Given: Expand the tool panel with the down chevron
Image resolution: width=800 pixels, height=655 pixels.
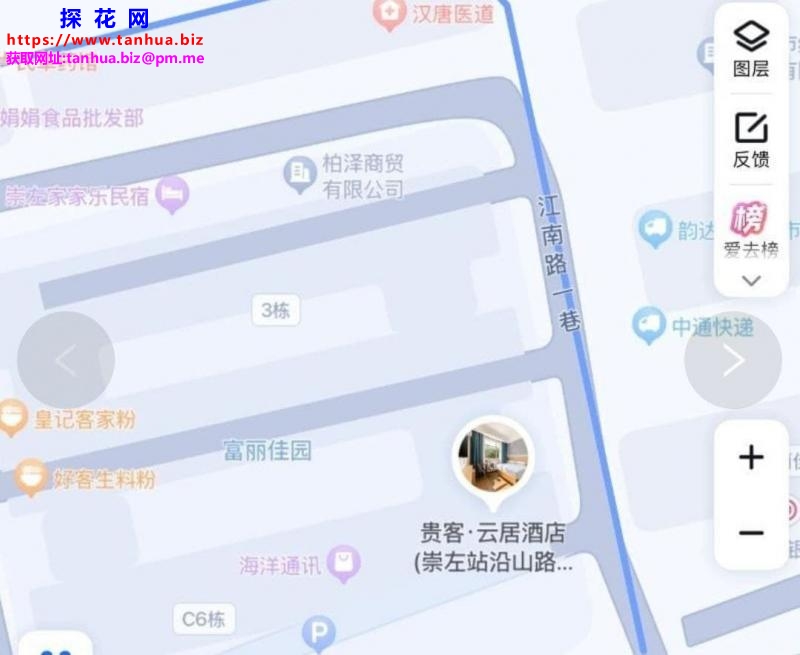Looking at the screenshot, I should (x=751, y=281).
